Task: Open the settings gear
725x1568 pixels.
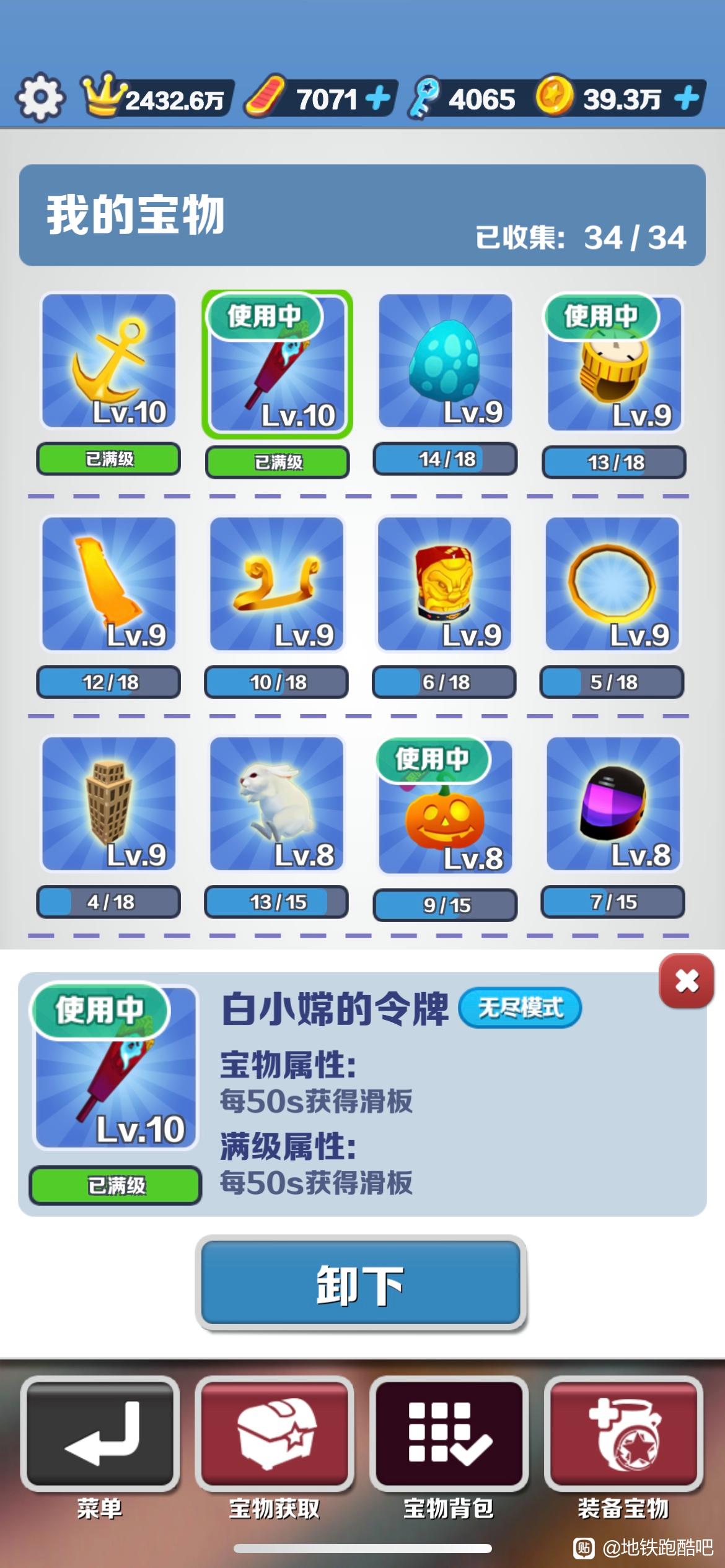Action: (x=40, y=97)
